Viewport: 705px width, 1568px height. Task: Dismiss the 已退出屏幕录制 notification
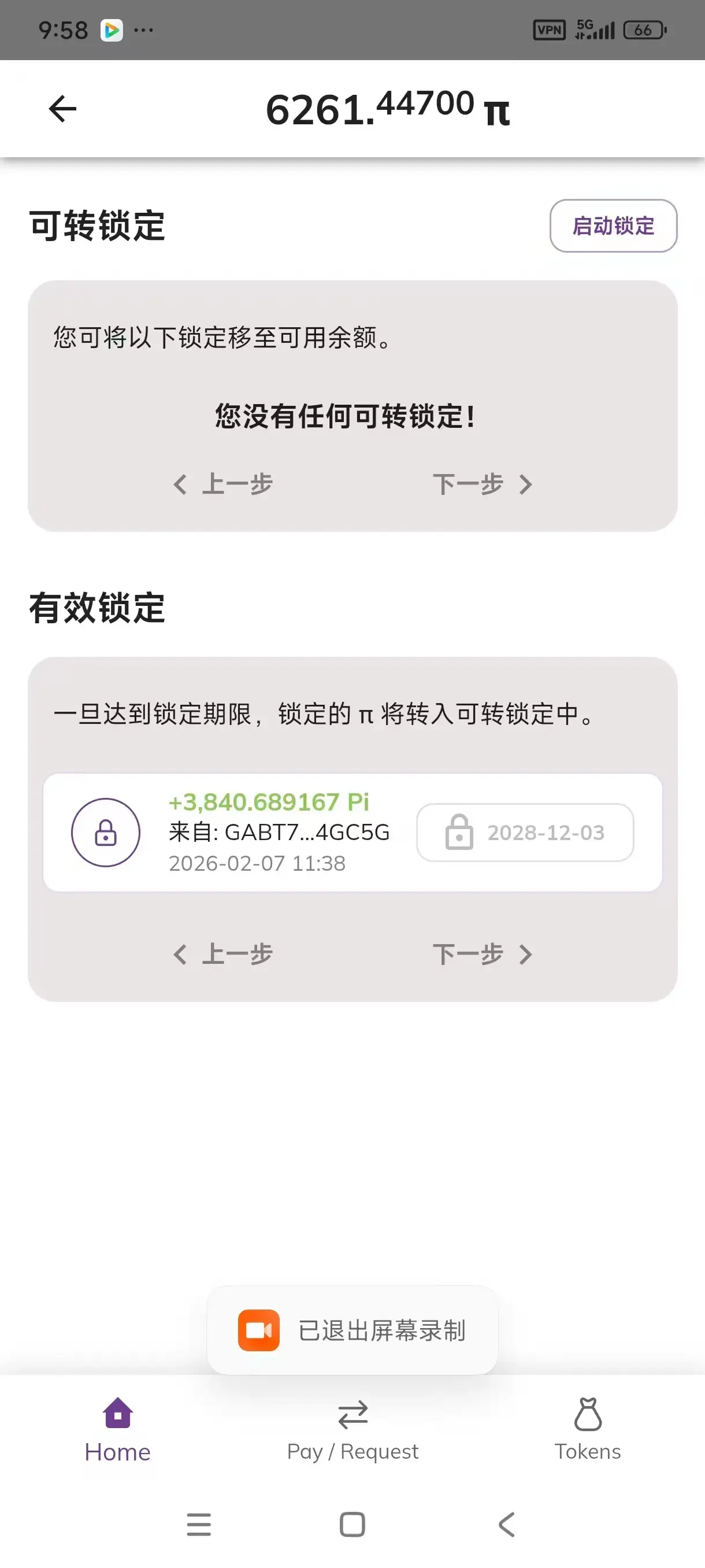point(351,1330)
